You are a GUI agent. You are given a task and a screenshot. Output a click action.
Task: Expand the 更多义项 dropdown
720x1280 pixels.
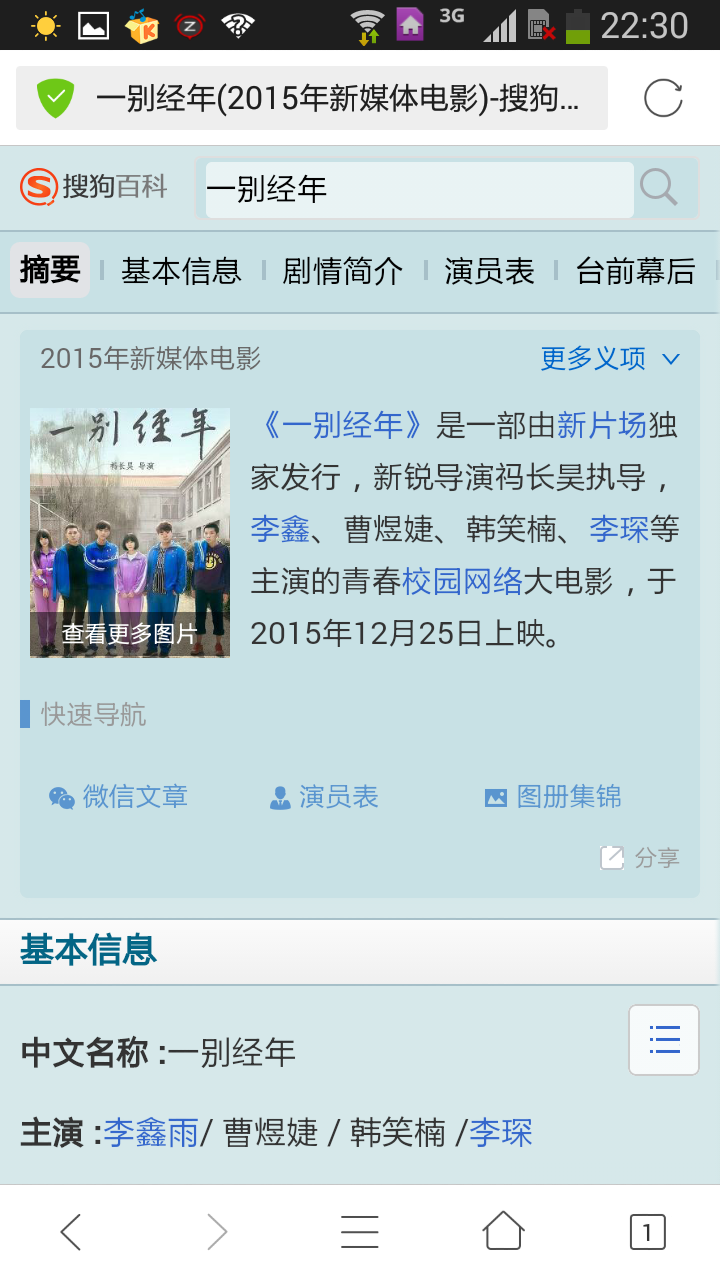(x=610, y=358)
